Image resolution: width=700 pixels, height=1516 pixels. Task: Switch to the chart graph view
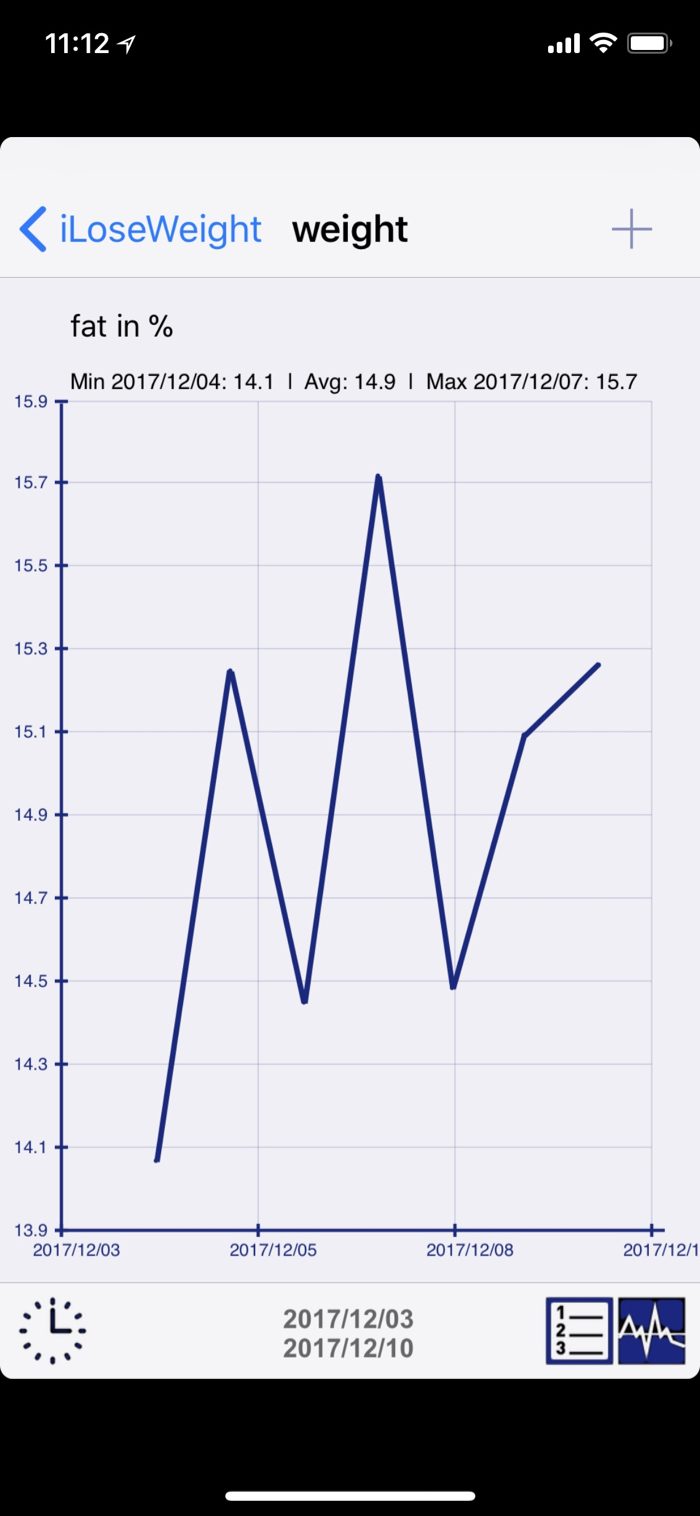tap(652, 1330)
